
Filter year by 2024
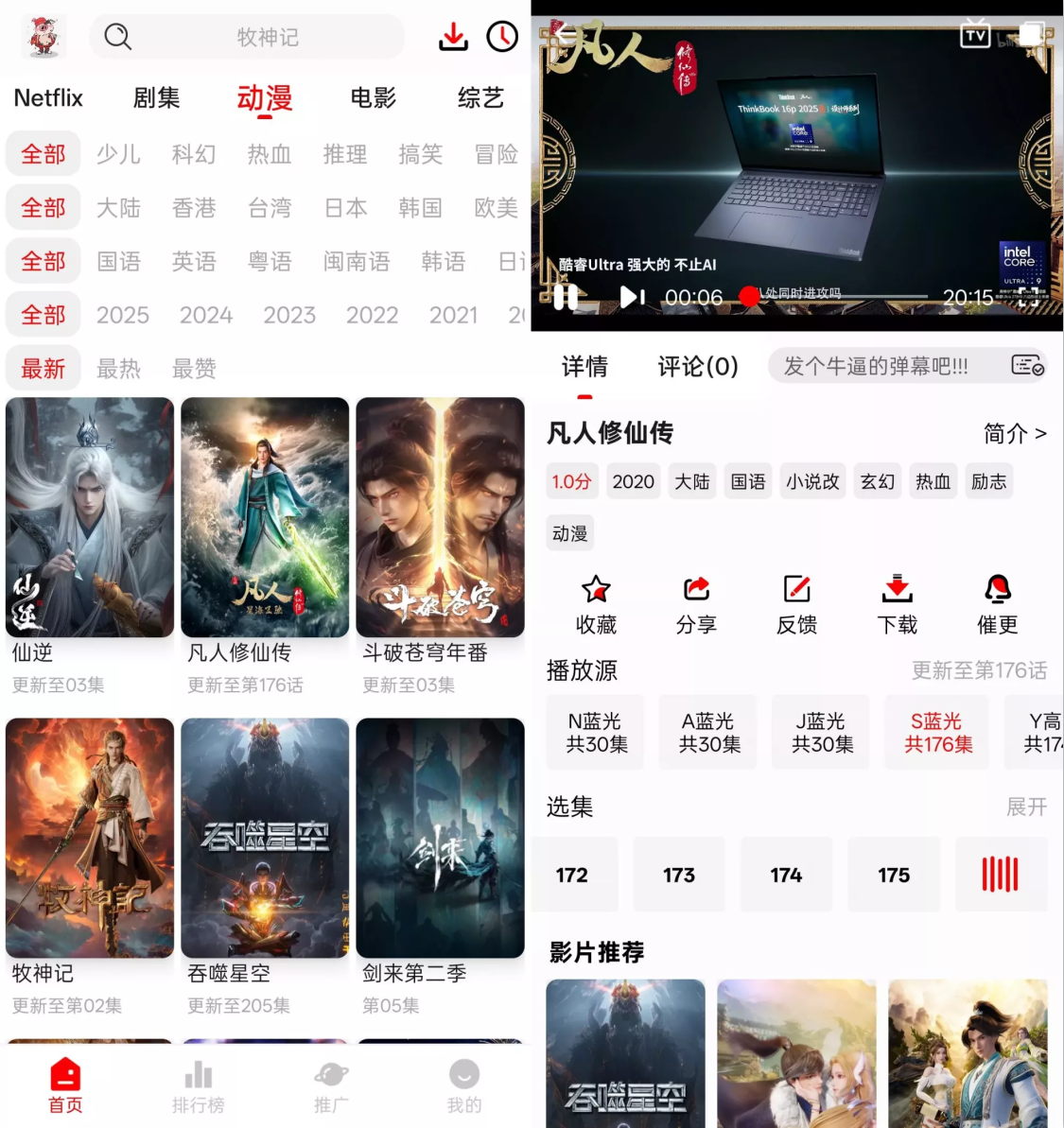[206, 315]
